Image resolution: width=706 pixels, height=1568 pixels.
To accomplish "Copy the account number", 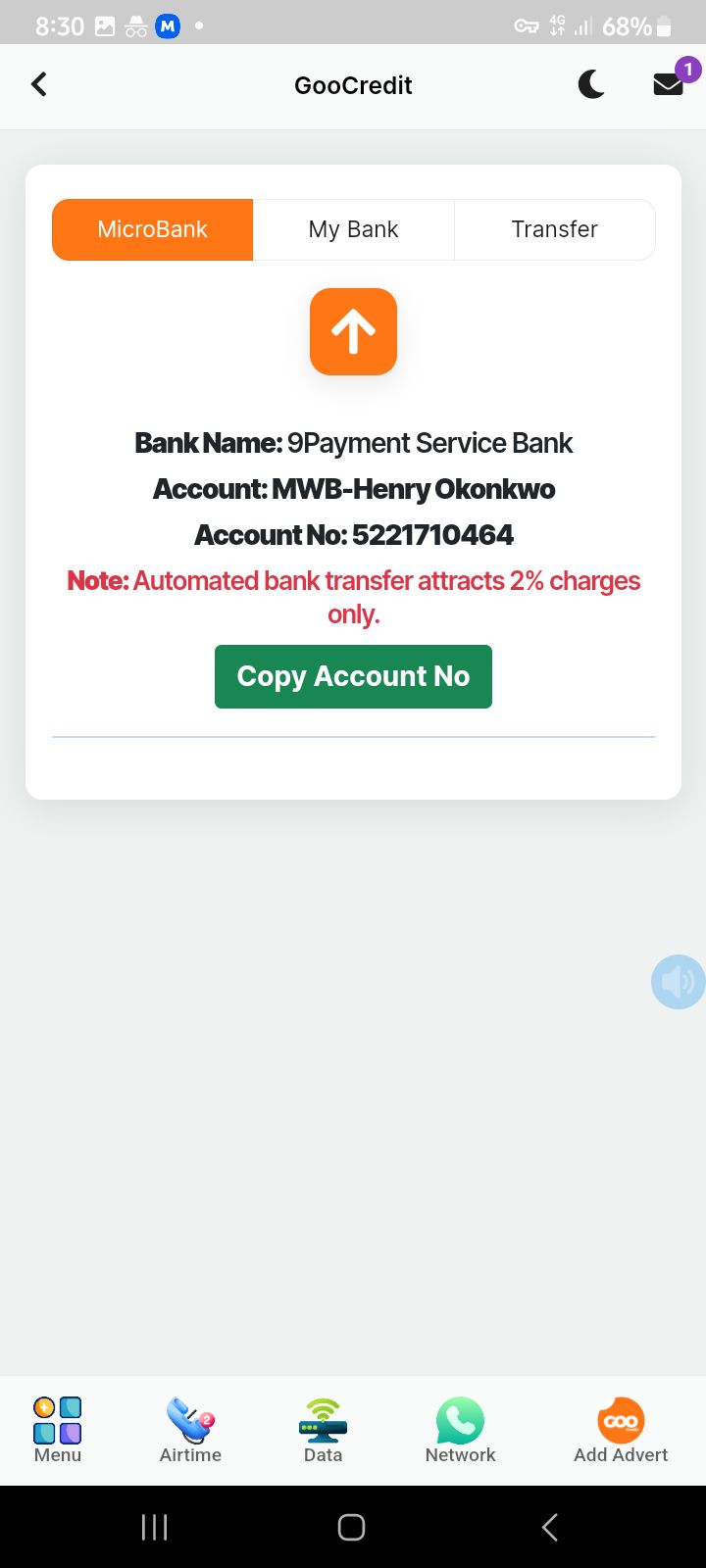I will [x=353, y=676].
